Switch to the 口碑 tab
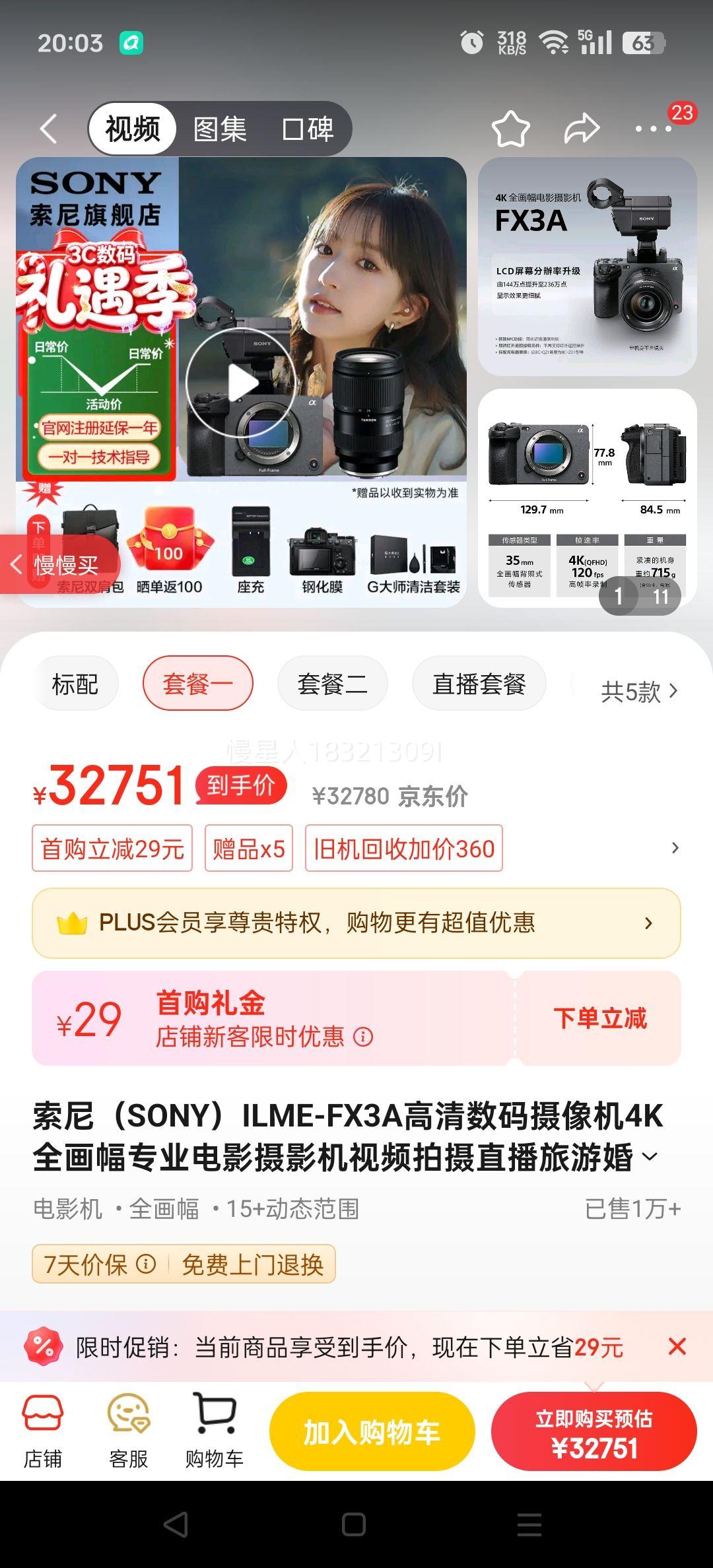Image resolution: width=713 pixels, height=1568 pixels. (x=310, y=128)
